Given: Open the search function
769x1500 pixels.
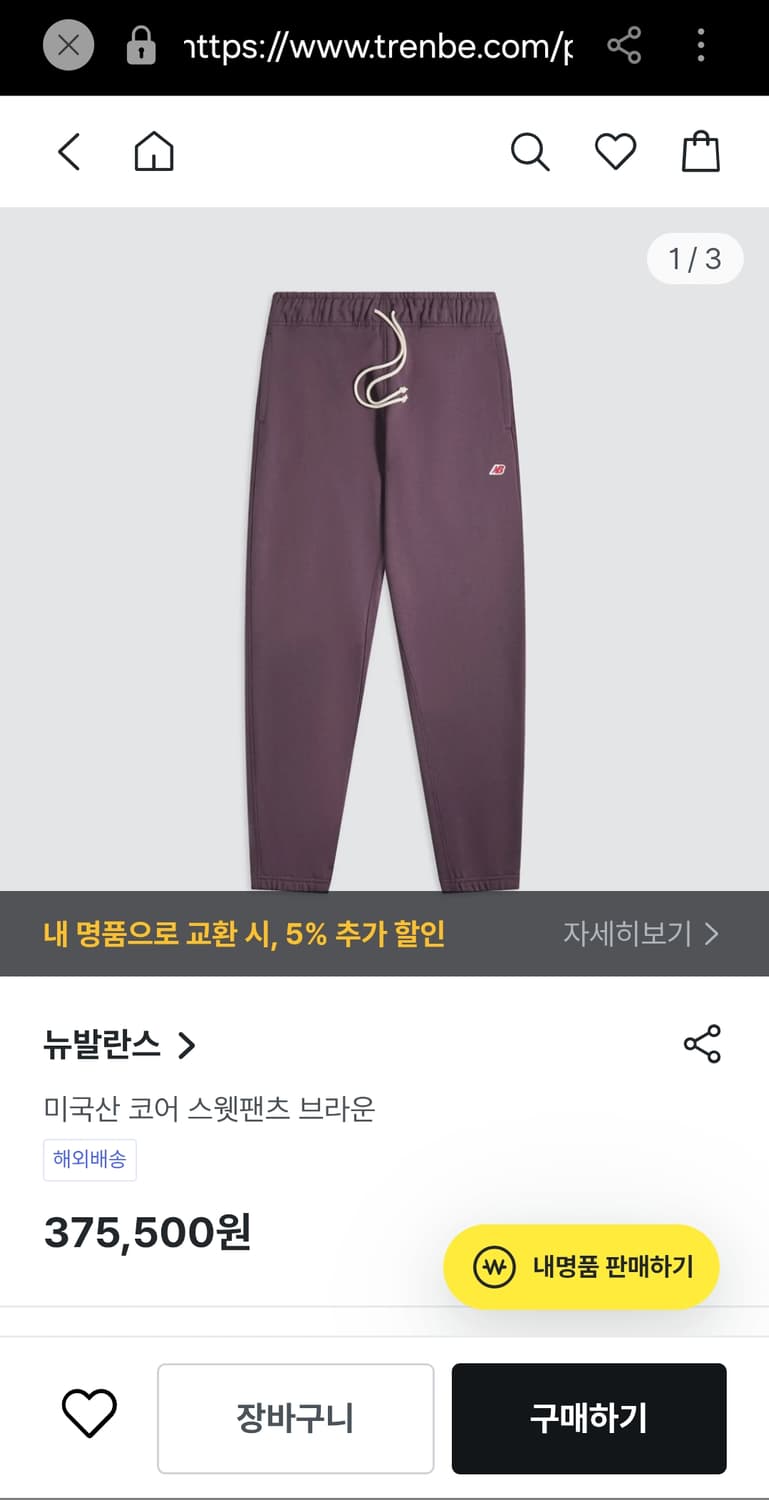Looking at the screenshot, I should [x=530, y=151].
